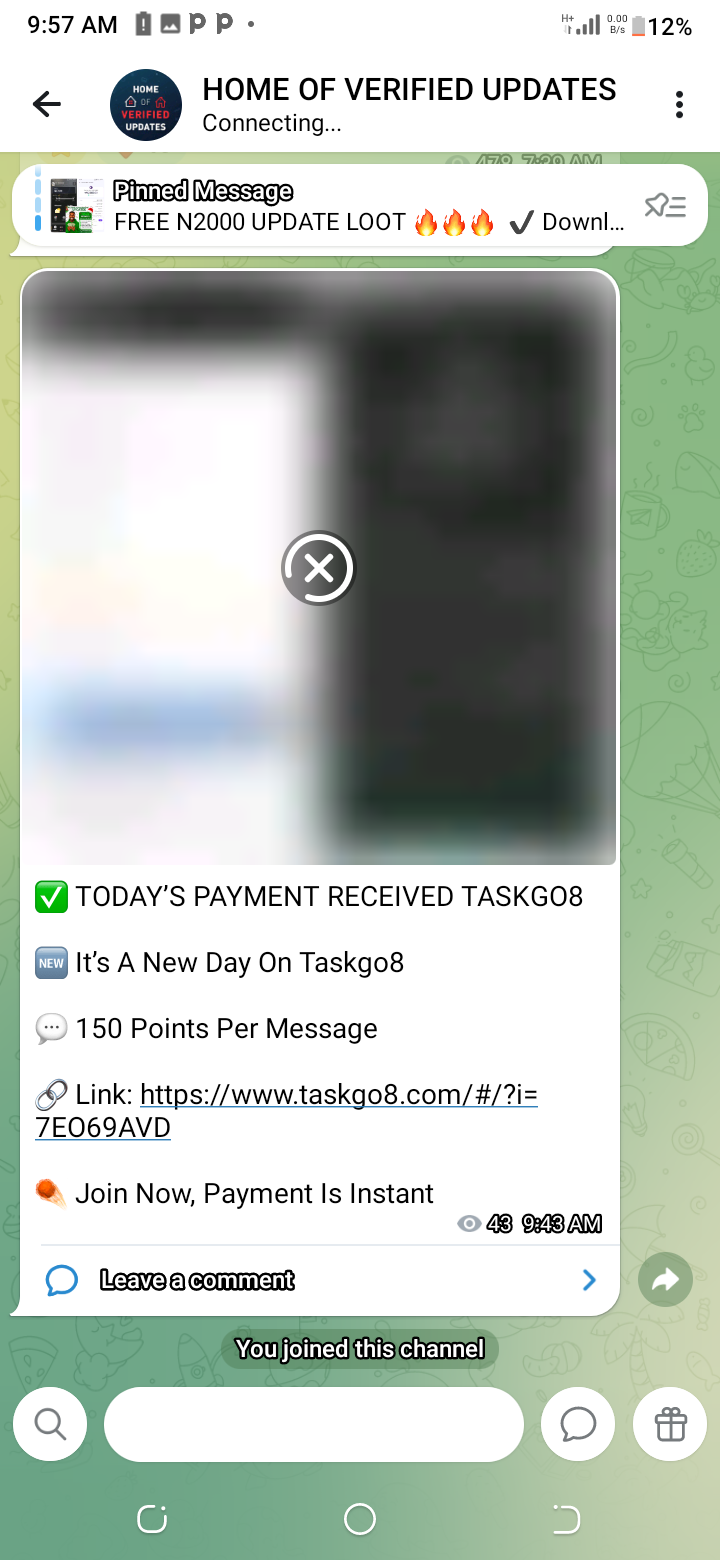
Task: Open the channel discussion chat bubble
Action: pos(578,1424)
